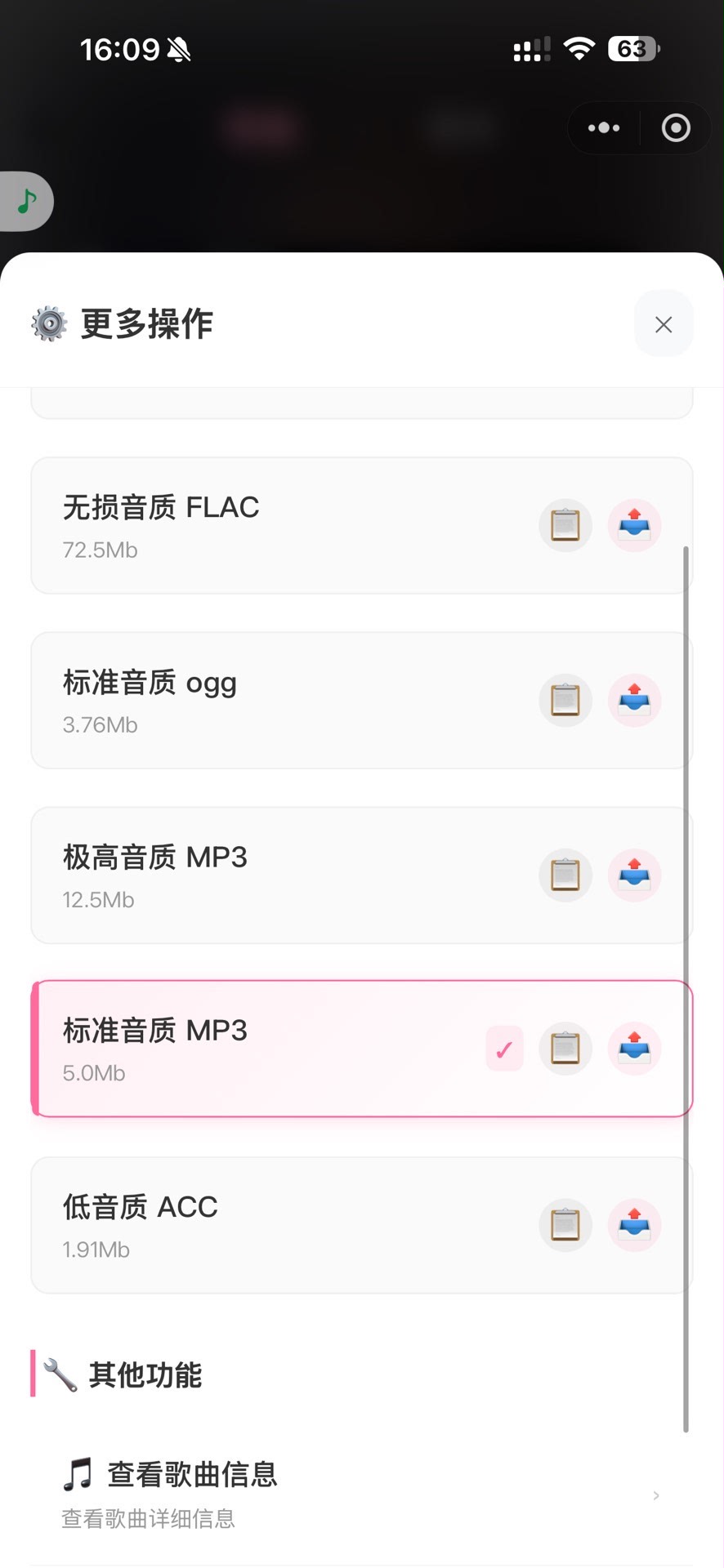Copy link for 标准音质 MP3

click(565, 1048)
